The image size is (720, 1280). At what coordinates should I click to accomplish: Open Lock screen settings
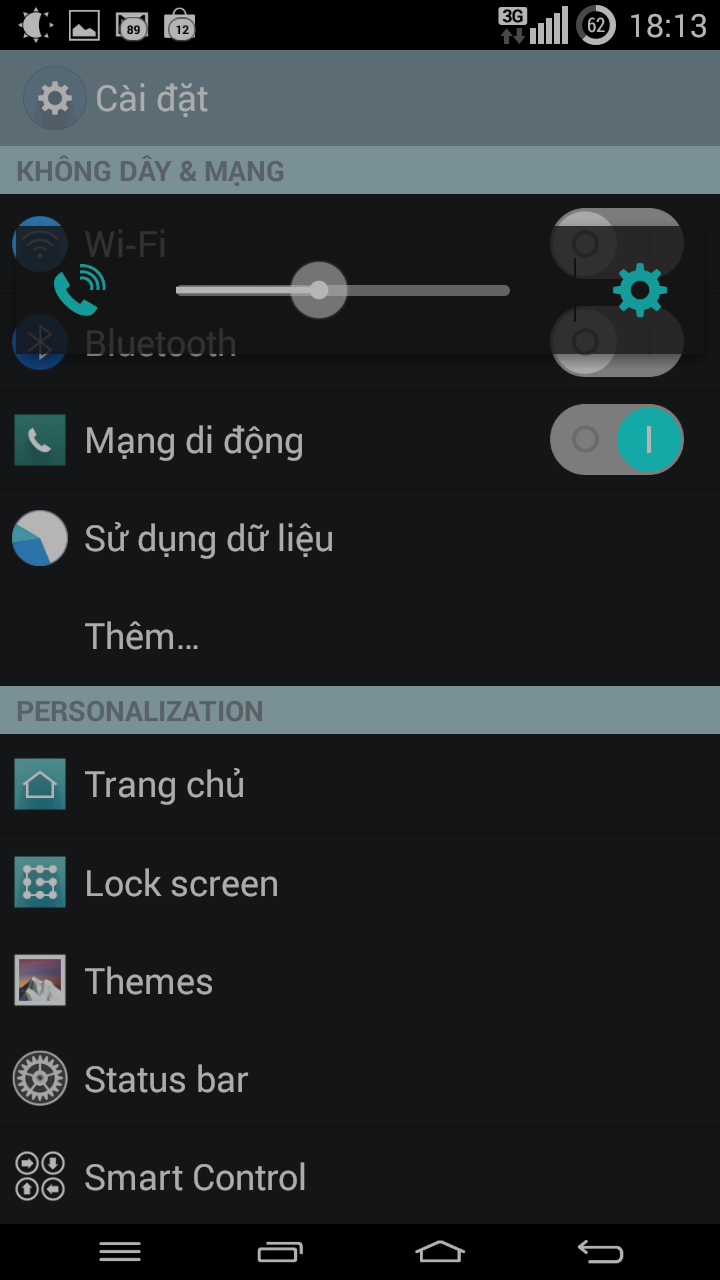pyautogui.click(x=181, y=884)
